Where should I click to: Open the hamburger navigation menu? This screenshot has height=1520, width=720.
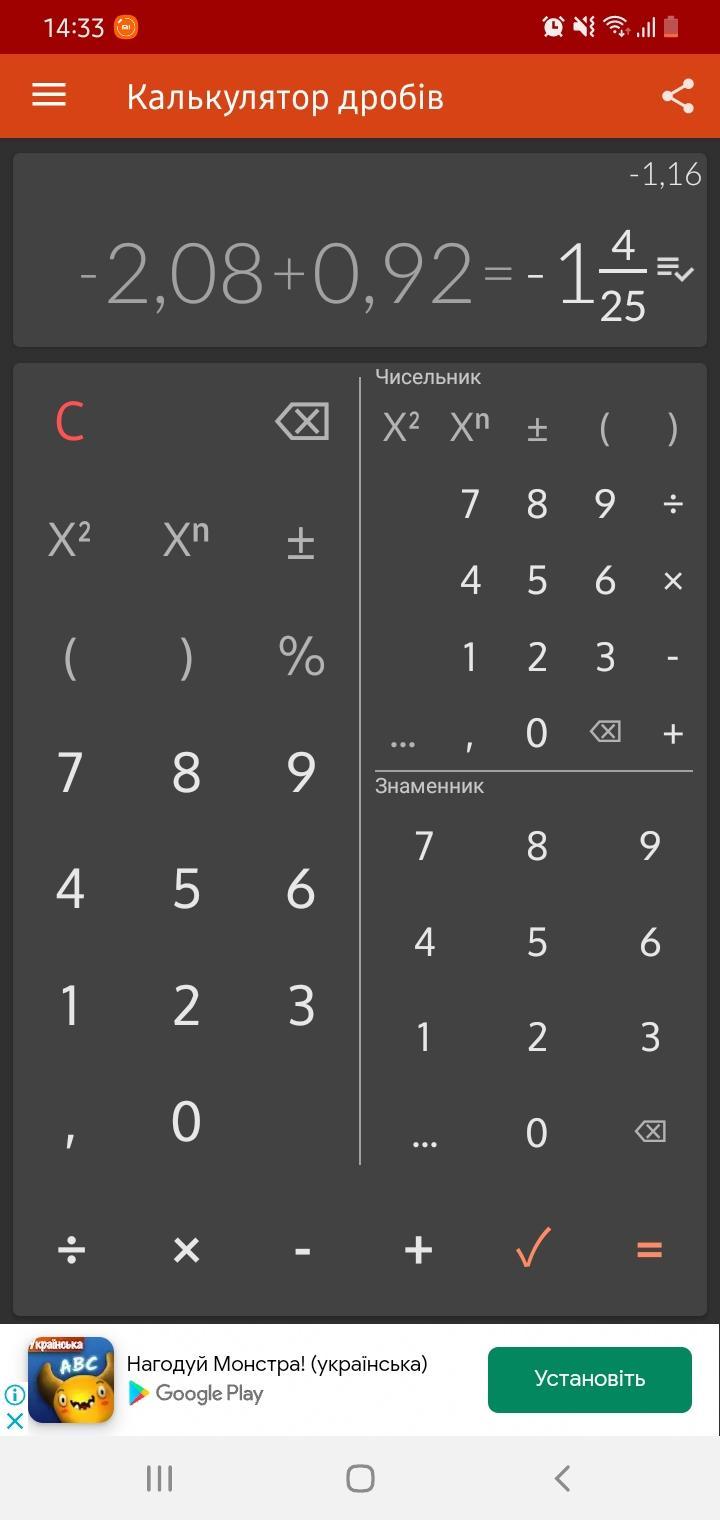tap(49, 96)
